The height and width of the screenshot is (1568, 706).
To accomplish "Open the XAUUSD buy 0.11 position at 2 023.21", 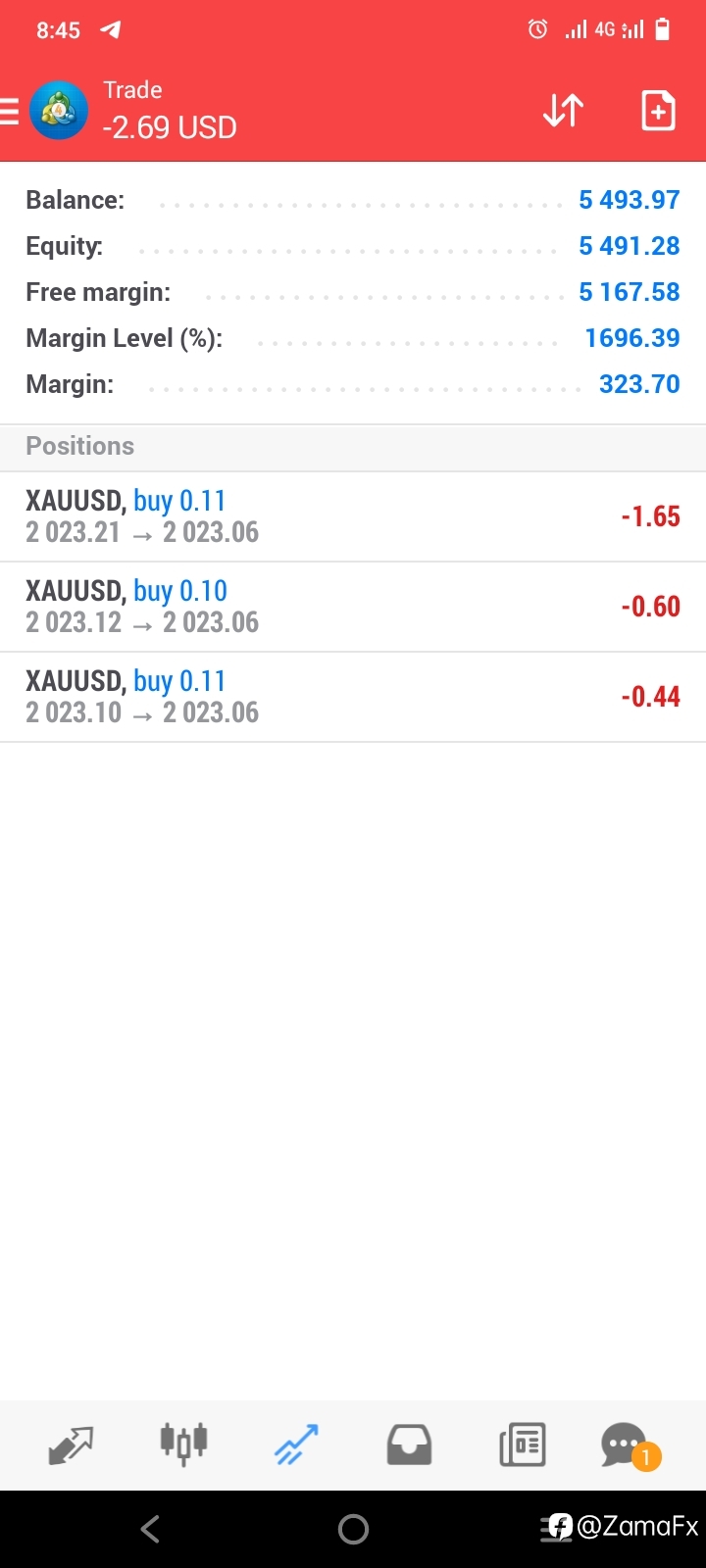I will 353,516.
